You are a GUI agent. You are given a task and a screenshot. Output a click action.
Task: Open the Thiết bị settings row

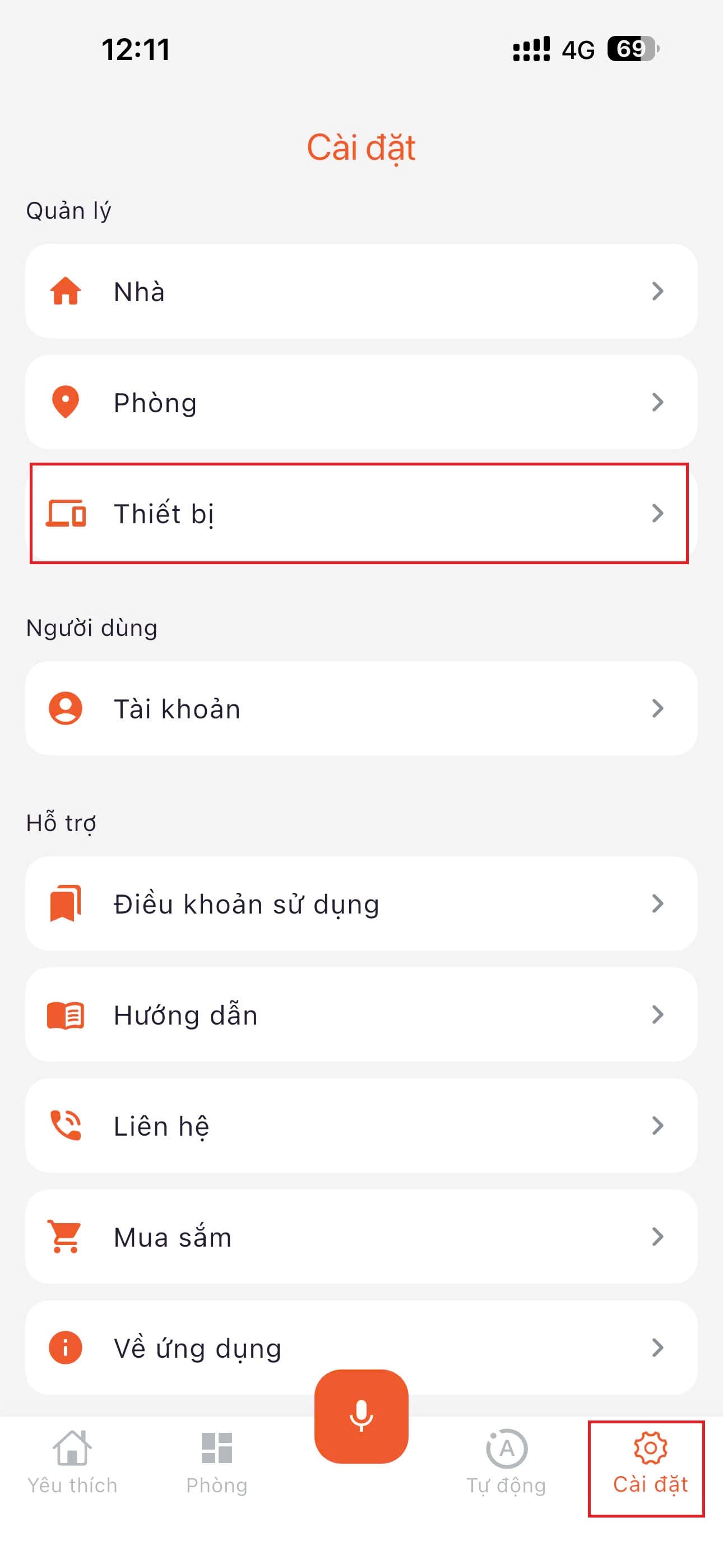(360, 513)
